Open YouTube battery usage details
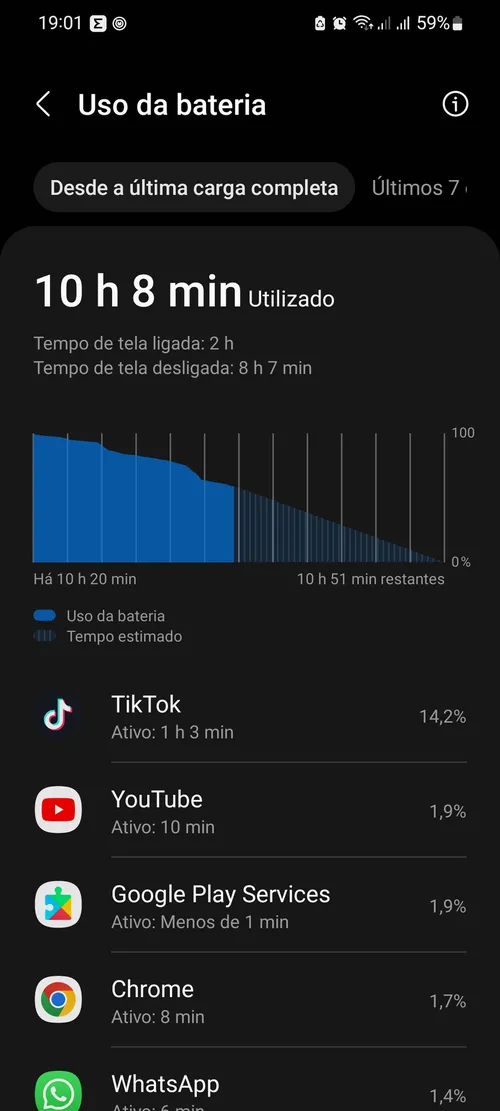The height and width of the screenshot is (1111, 500). point(250,811)
